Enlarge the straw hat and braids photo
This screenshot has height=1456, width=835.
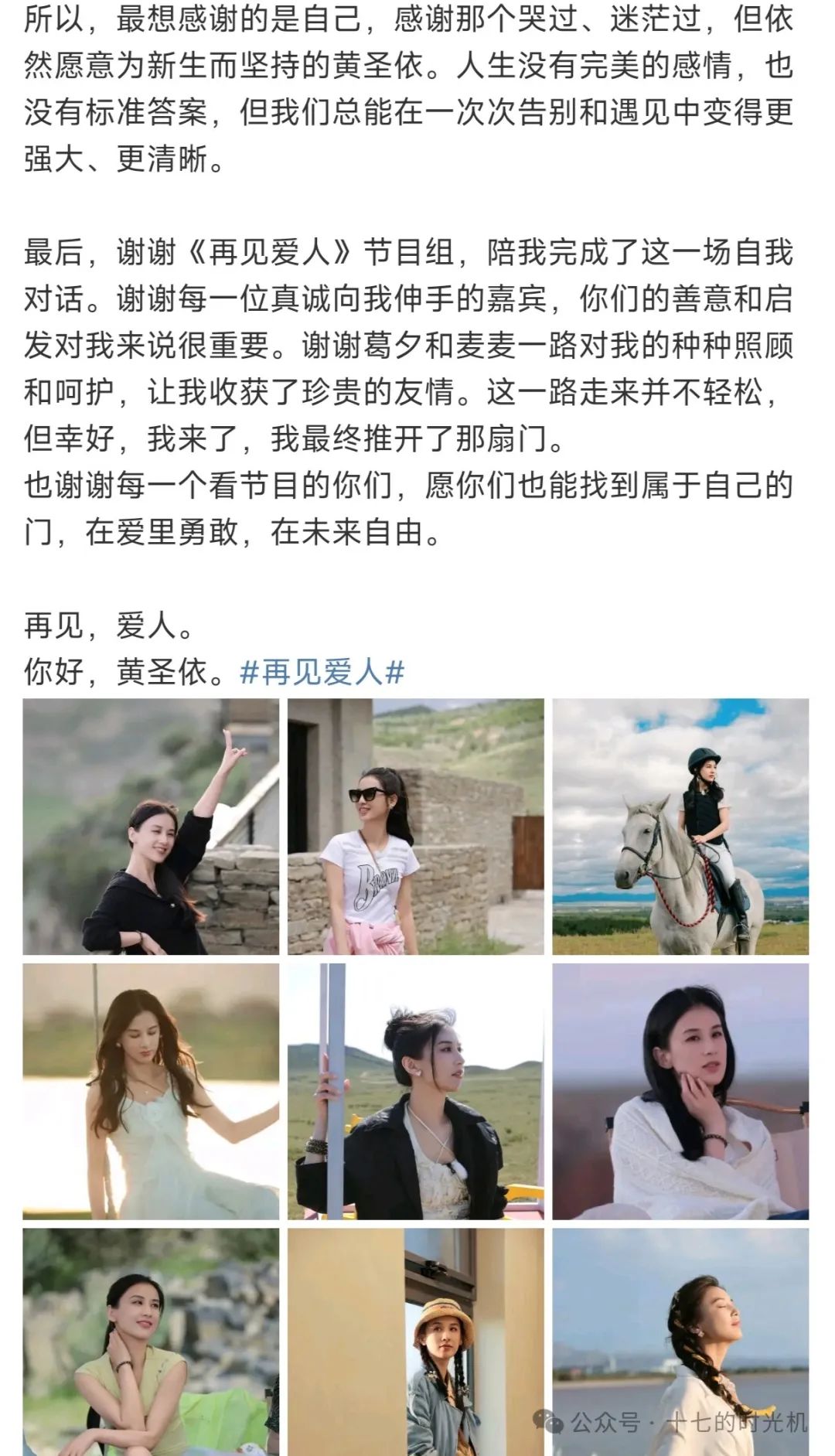pyautogui.click(x=416, y=1342)
